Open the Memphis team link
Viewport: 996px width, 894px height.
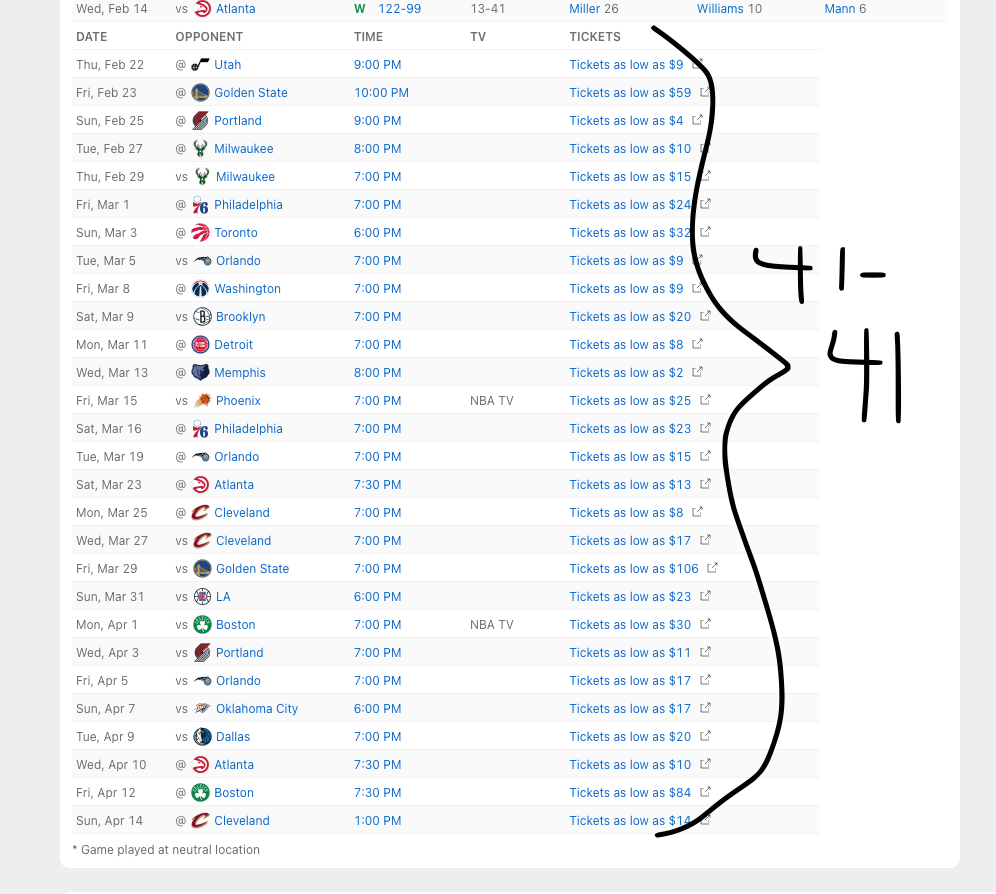click(x=240, y=373)
